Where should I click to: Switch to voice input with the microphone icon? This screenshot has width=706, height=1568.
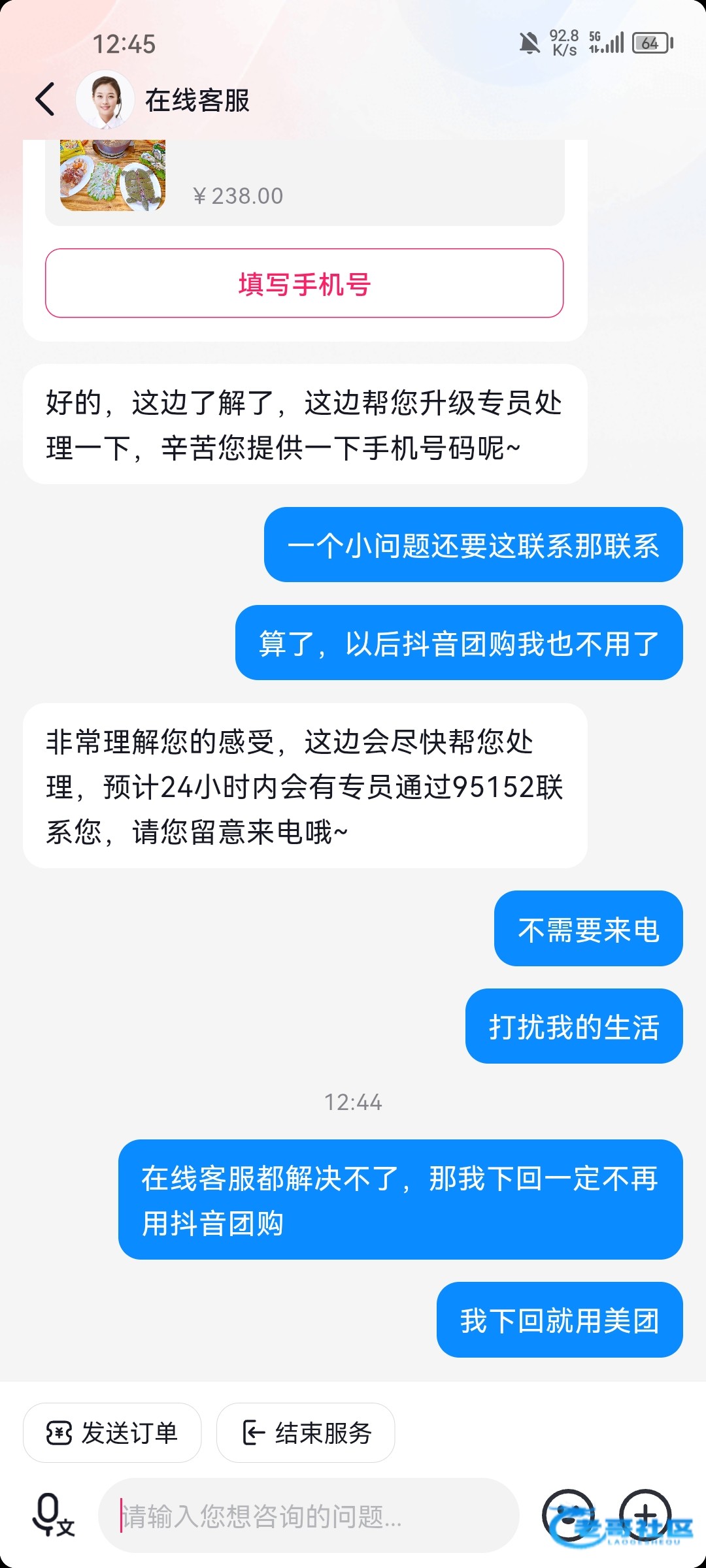52,1514
